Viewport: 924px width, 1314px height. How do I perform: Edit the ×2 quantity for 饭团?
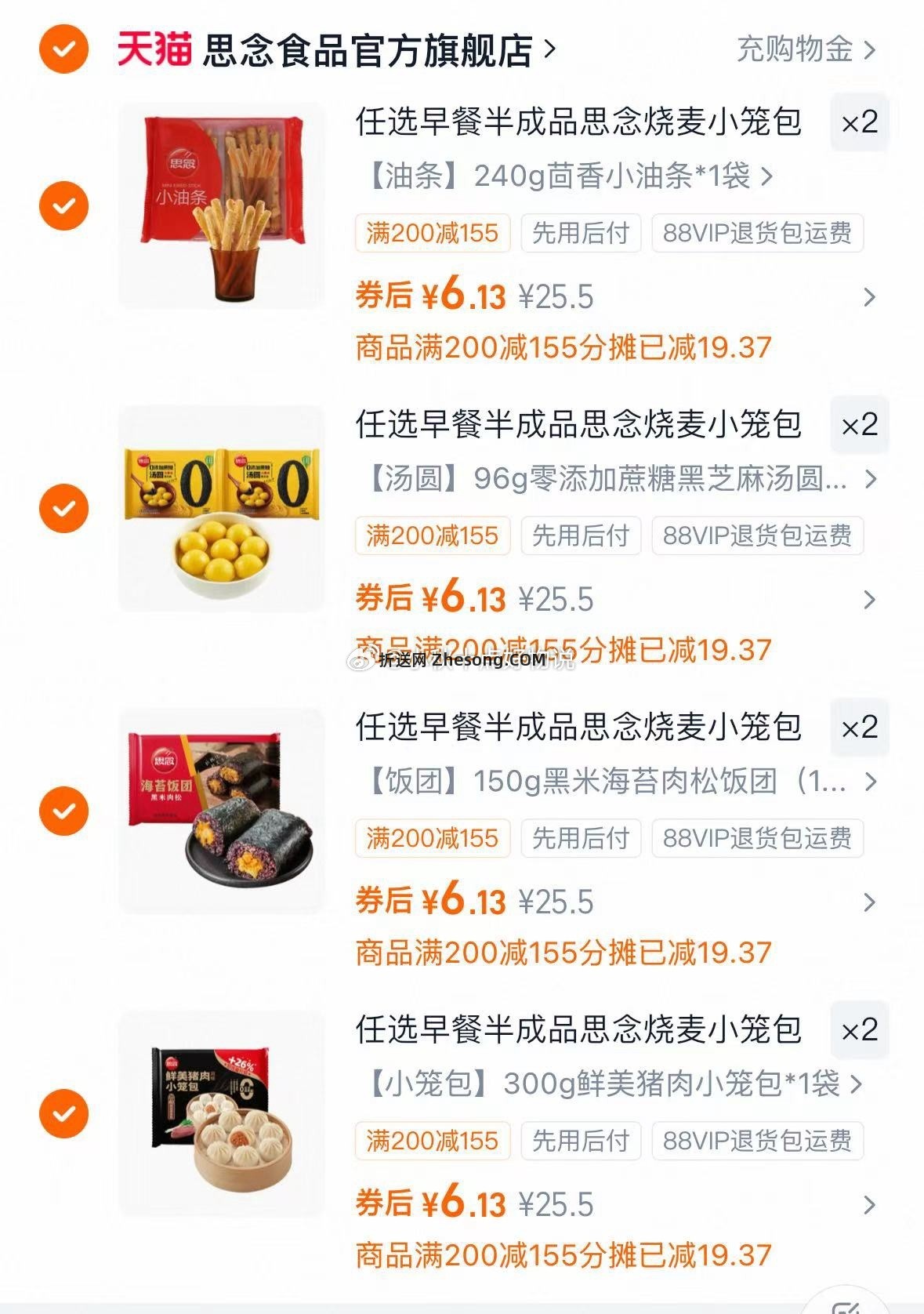(x=859, y=728)
